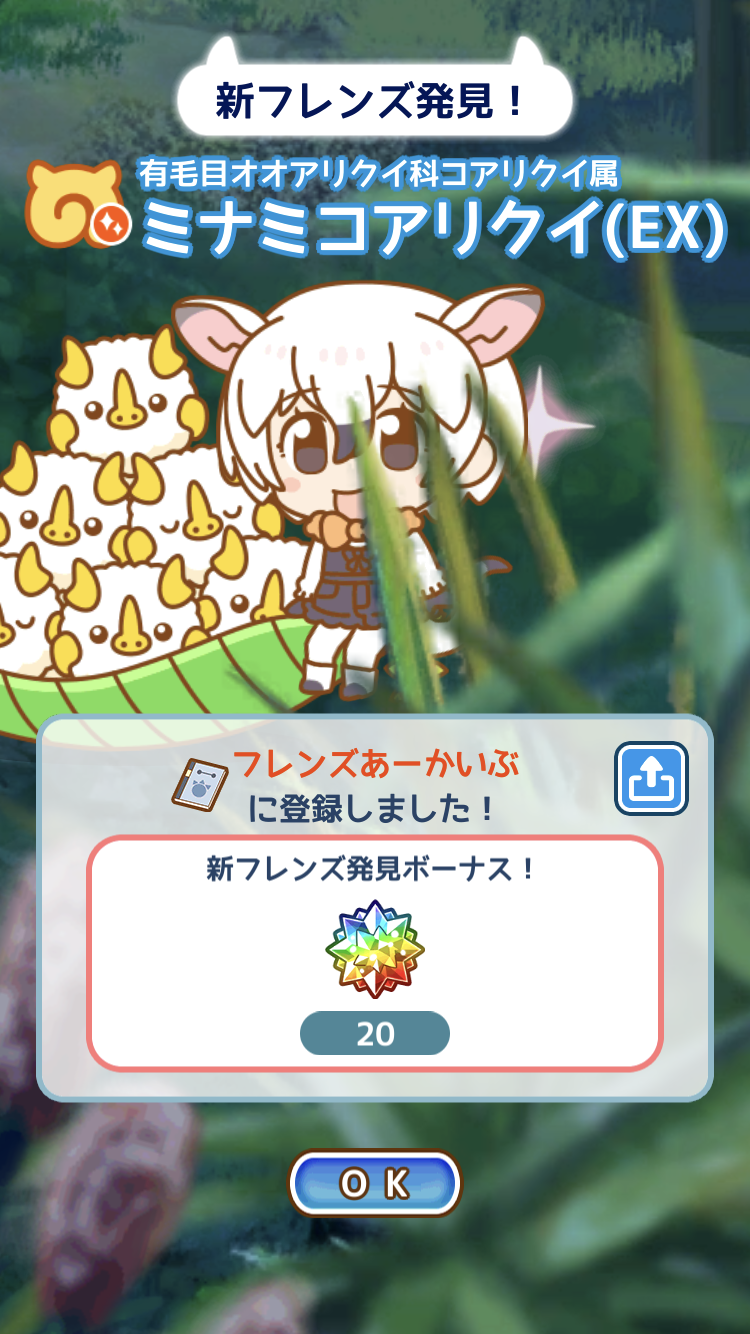Tap the OK button to dismiss
Image resolution: width=750 pixels, height=1334 pixels.
[x=375, y=1184]
